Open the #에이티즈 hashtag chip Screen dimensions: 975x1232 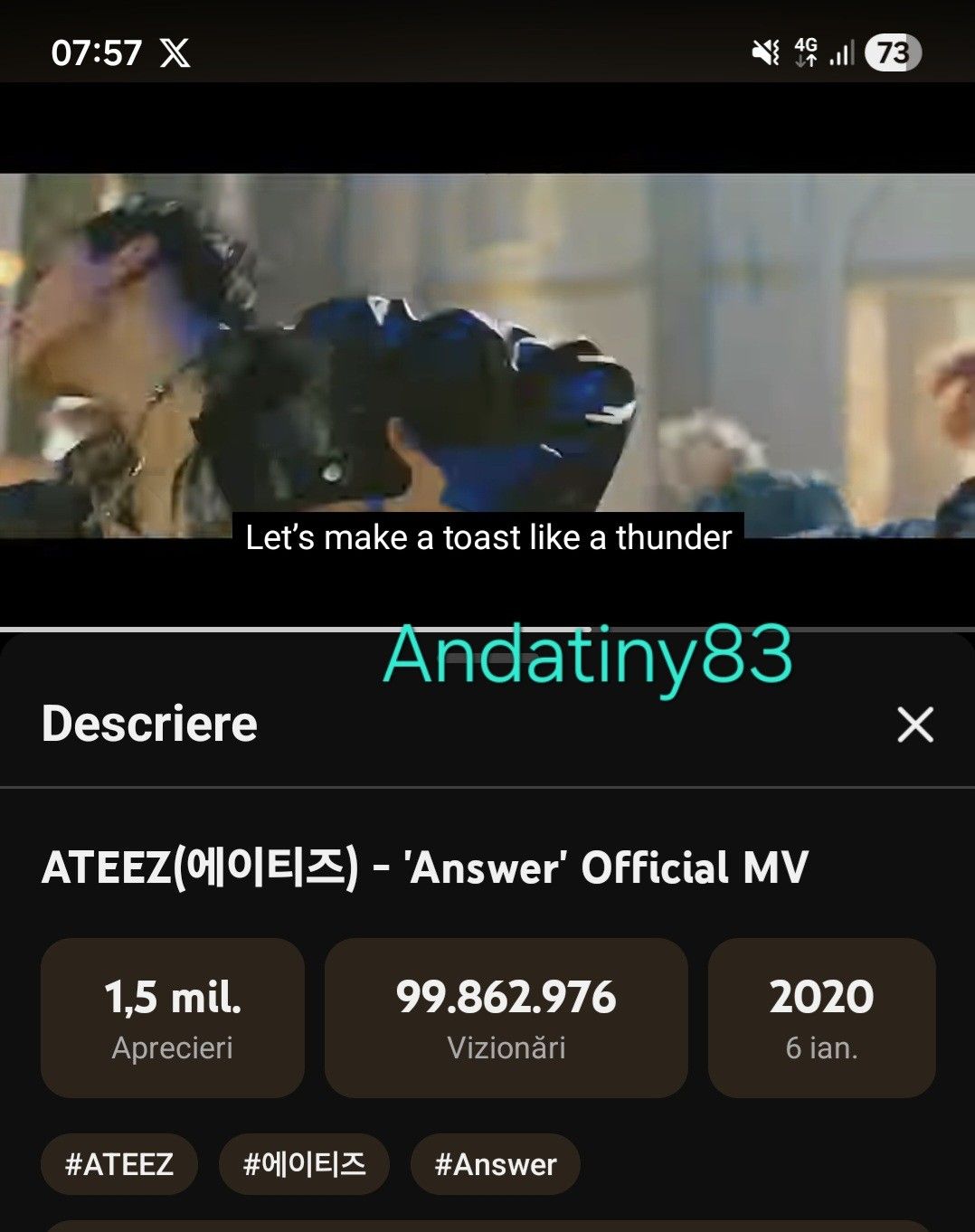point(304,1164)
